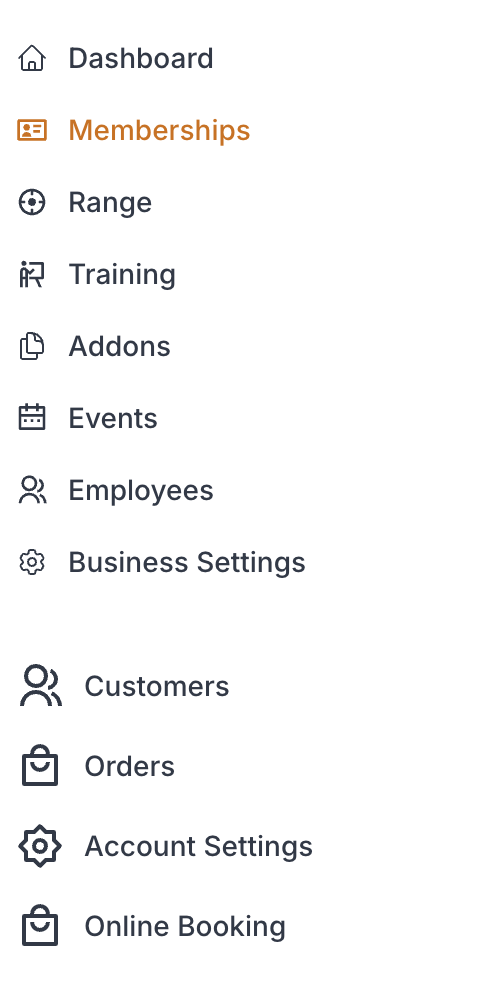View the Events section
500x1004 pixels.
click(87, 418)
